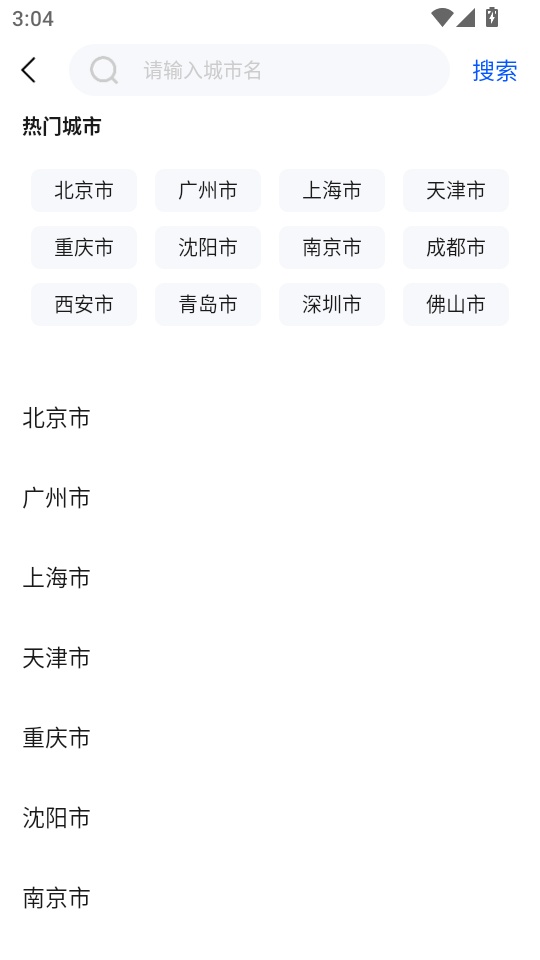The image size is (540, 960).
Task: Select the 北京市 hot city chip
Action: click(84, 190)
